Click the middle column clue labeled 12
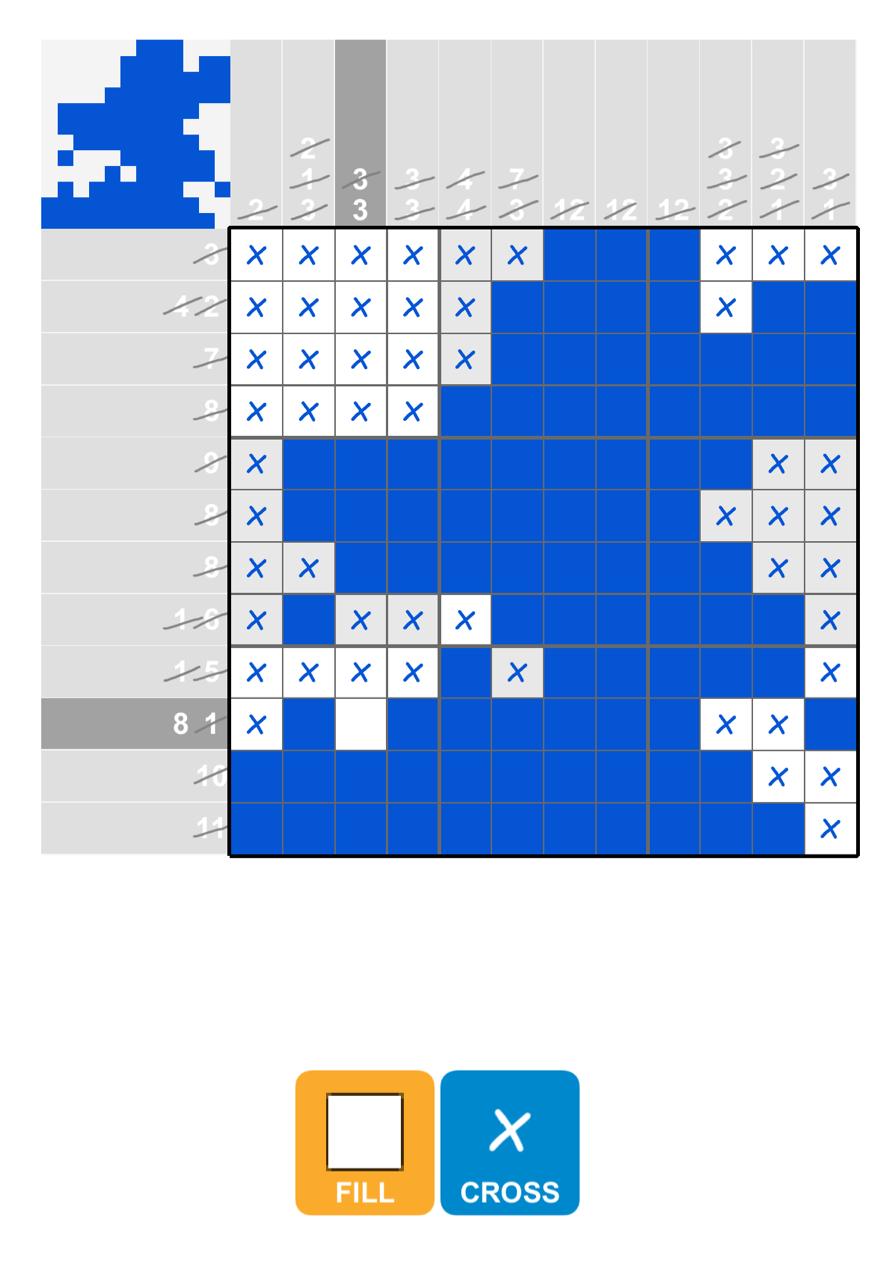The width and height of the screenshot is (875, 1280). [x=619, y=212]
